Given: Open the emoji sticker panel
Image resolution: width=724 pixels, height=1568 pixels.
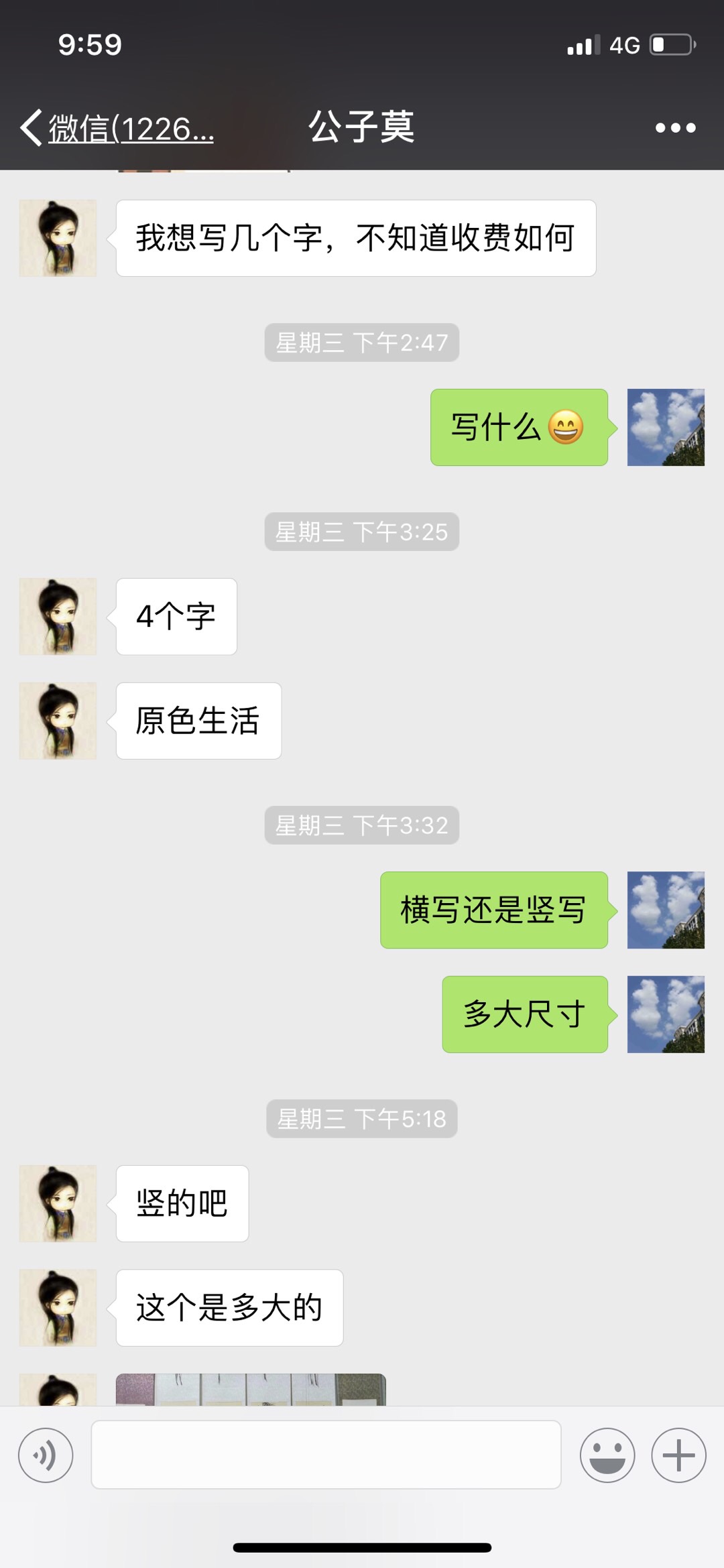Looking at the screenshot, I should (607, 1455).
